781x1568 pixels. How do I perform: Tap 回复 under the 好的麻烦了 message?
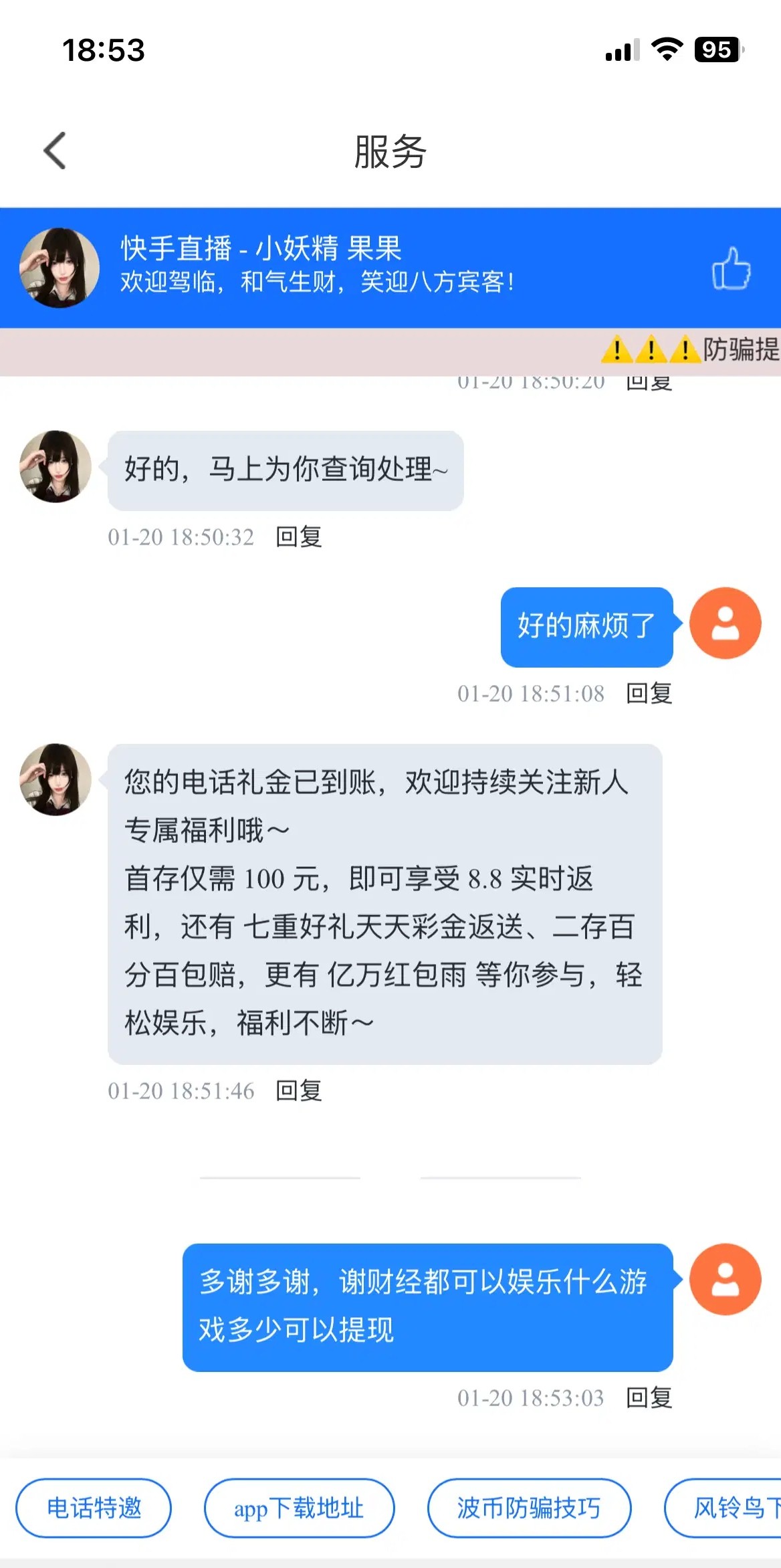click(649, 694)
